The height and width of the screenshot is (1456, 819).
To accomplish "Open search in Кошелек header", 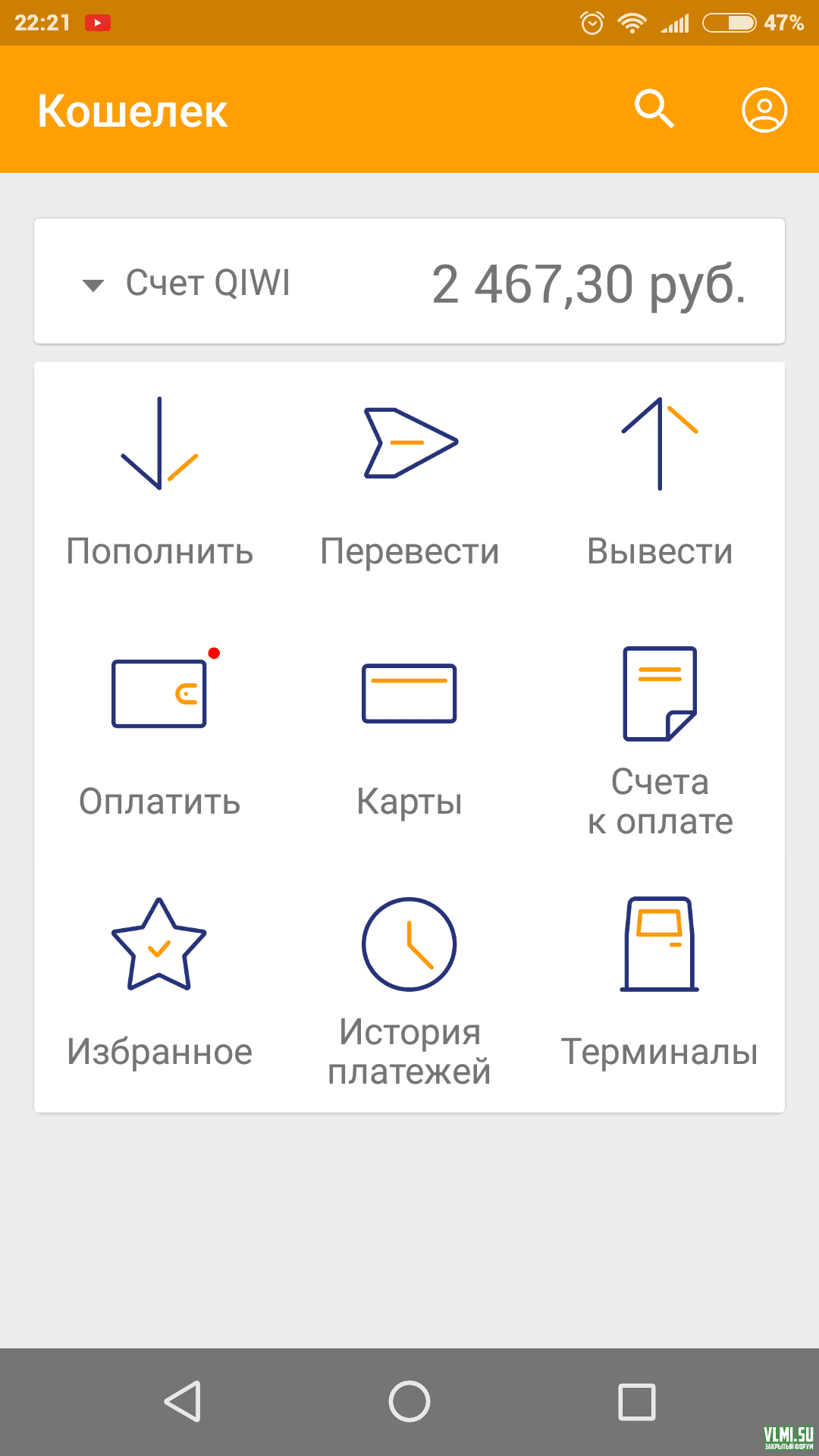I will (654, 109).
